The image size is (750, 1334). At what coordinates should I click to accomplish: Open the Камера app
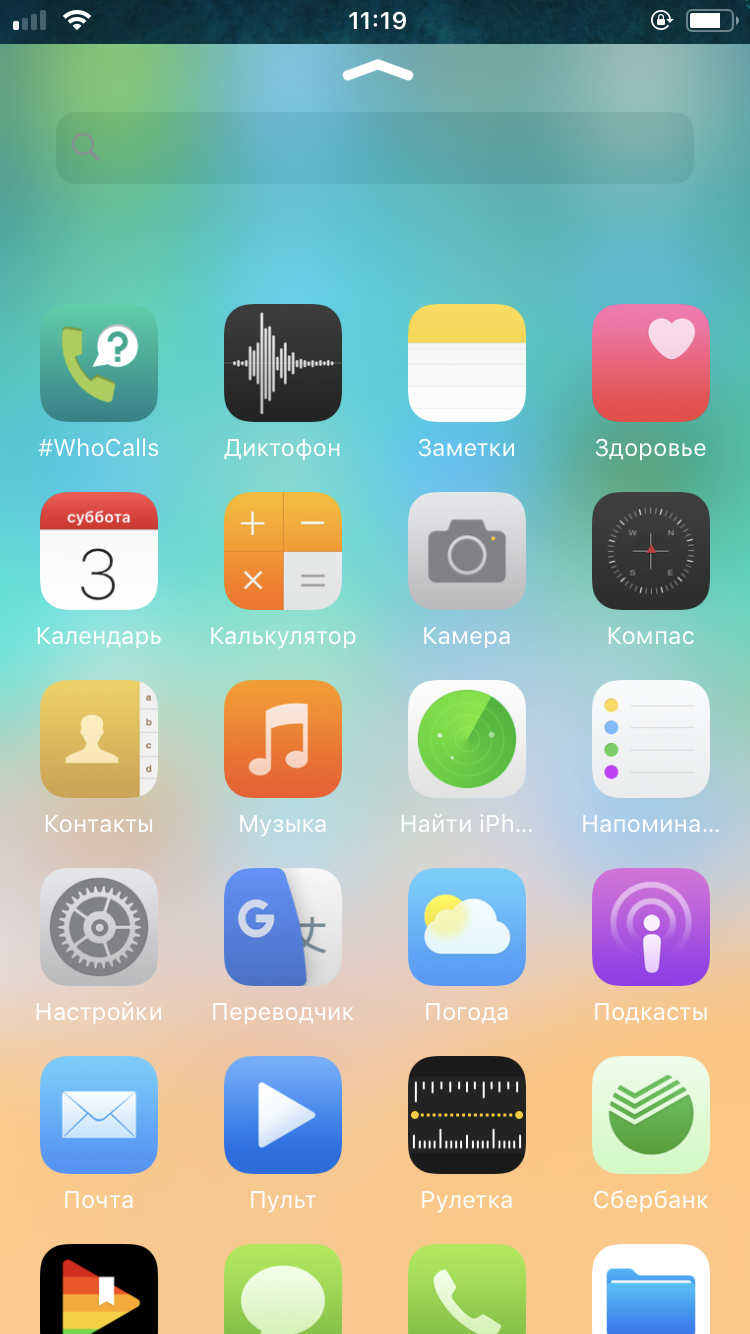pos(467,551)
